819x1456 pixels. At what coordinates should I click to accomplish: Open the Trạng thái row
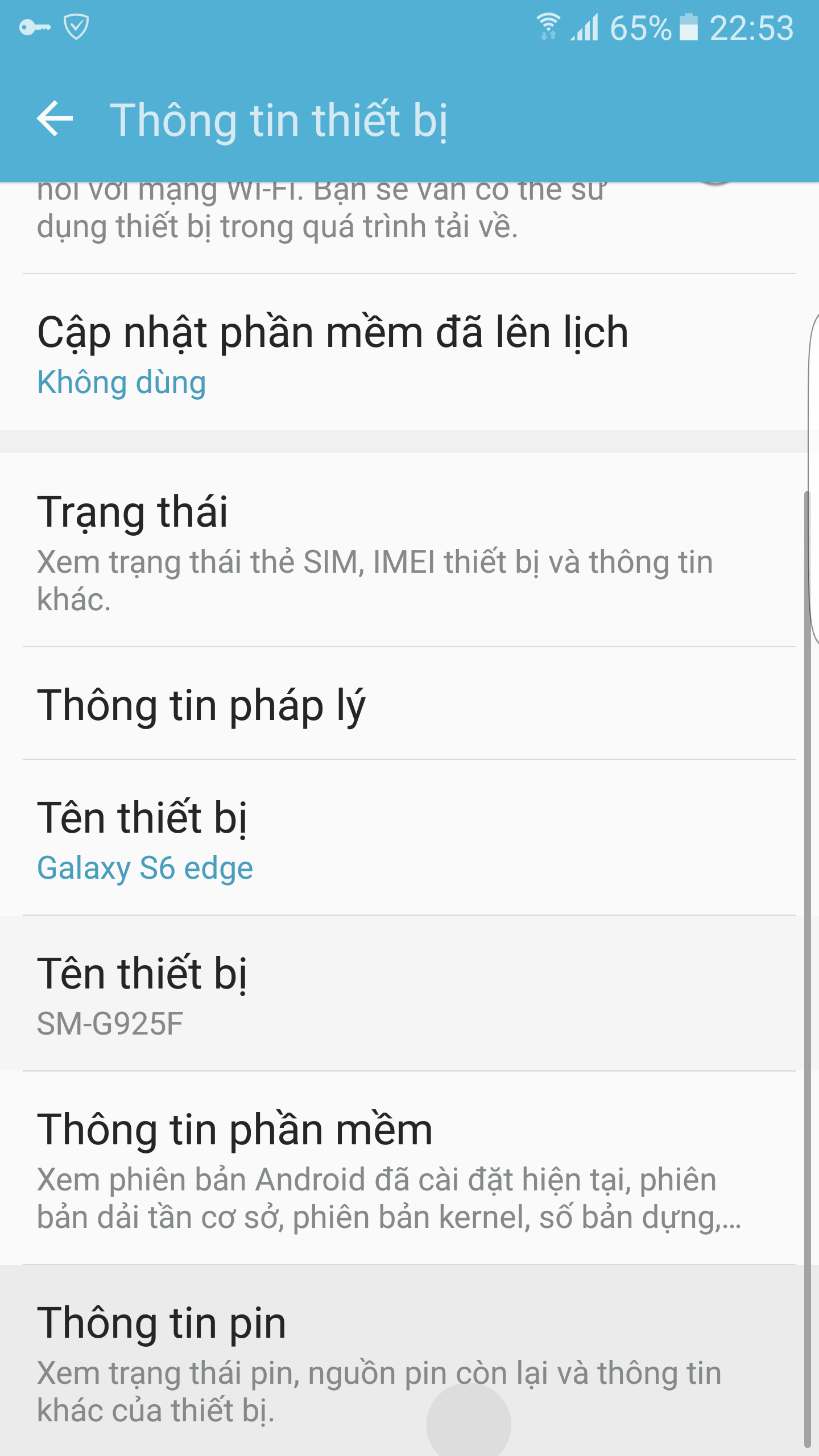[x=409, y=550]
